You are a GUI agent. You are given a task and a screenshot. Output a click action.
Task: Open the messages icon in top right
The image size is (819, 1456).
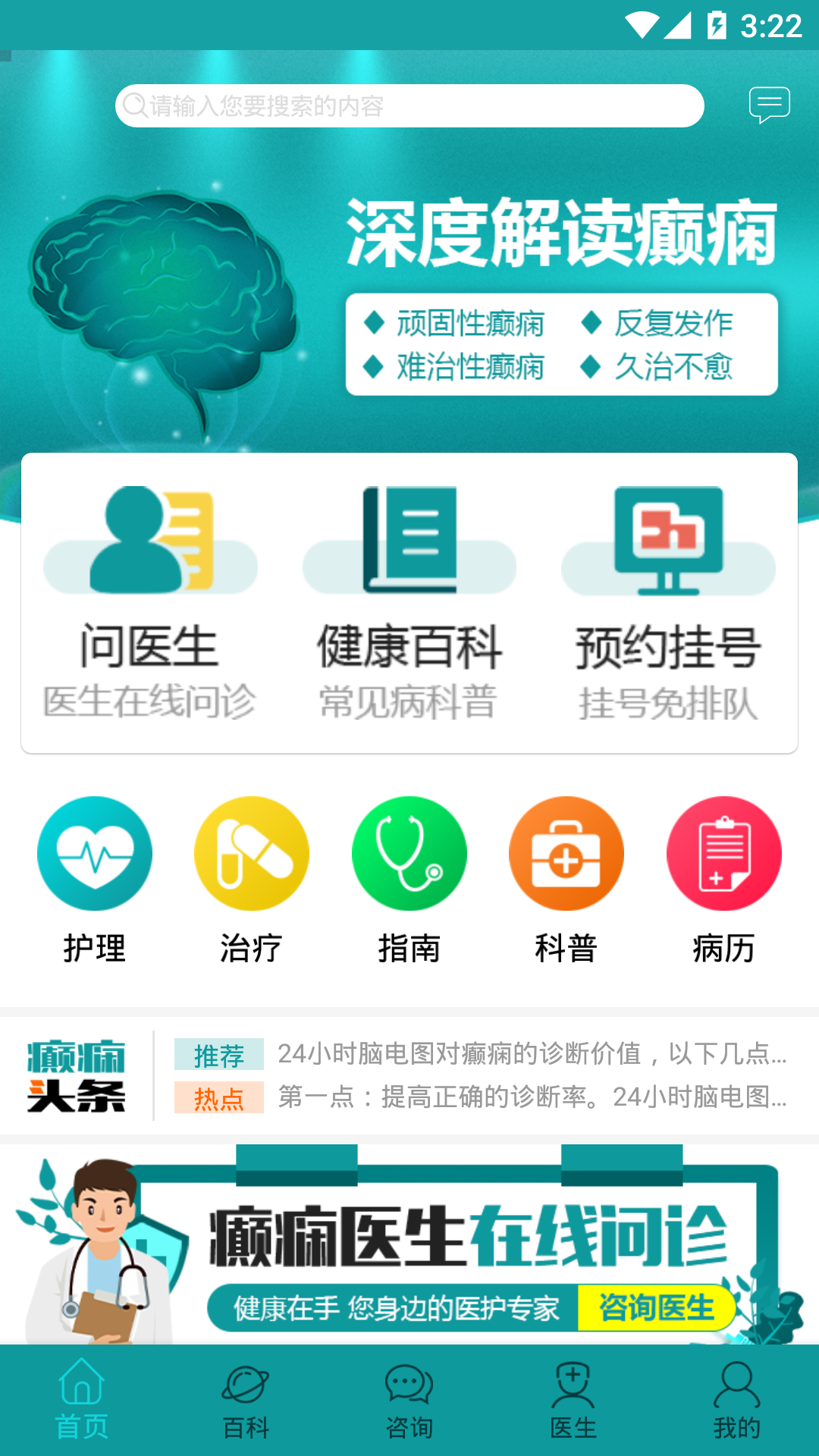[x=769, y=105]
